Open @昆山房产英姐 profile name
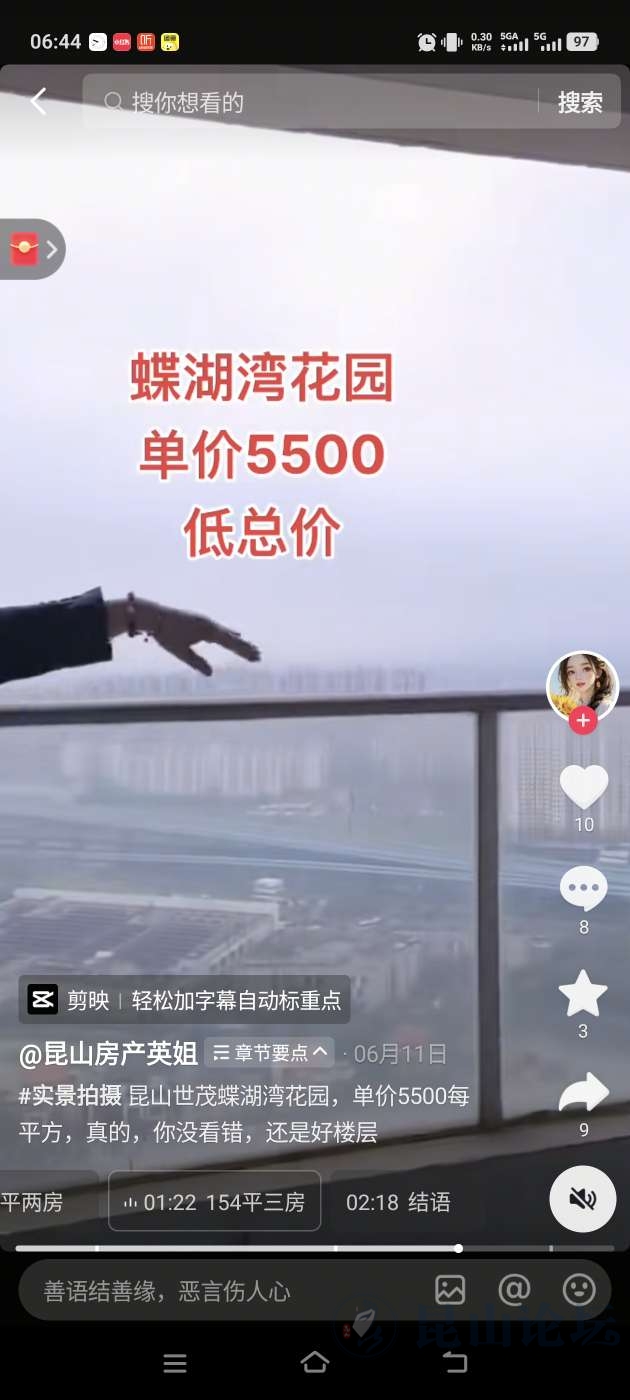Screen dimensions: 630x1400 click(x=108, y=1053)
